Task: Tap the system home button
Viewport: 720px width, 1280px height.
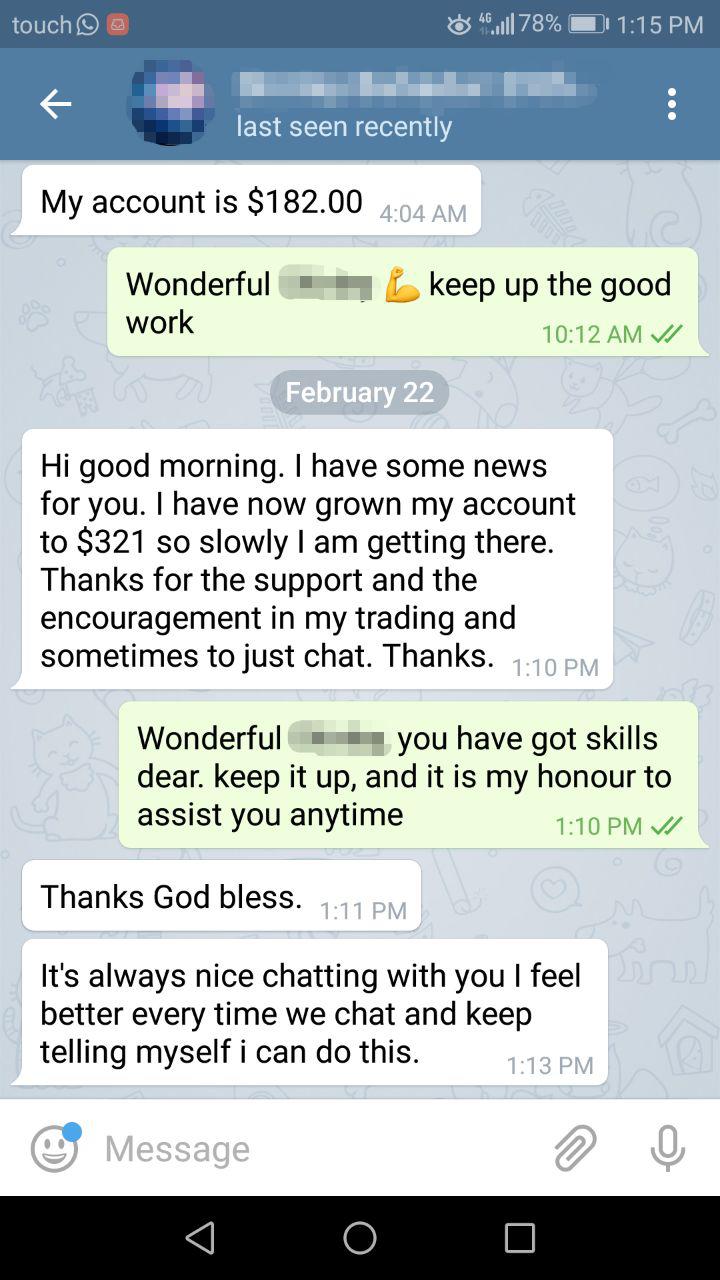Action: [x=360, y=1238]
